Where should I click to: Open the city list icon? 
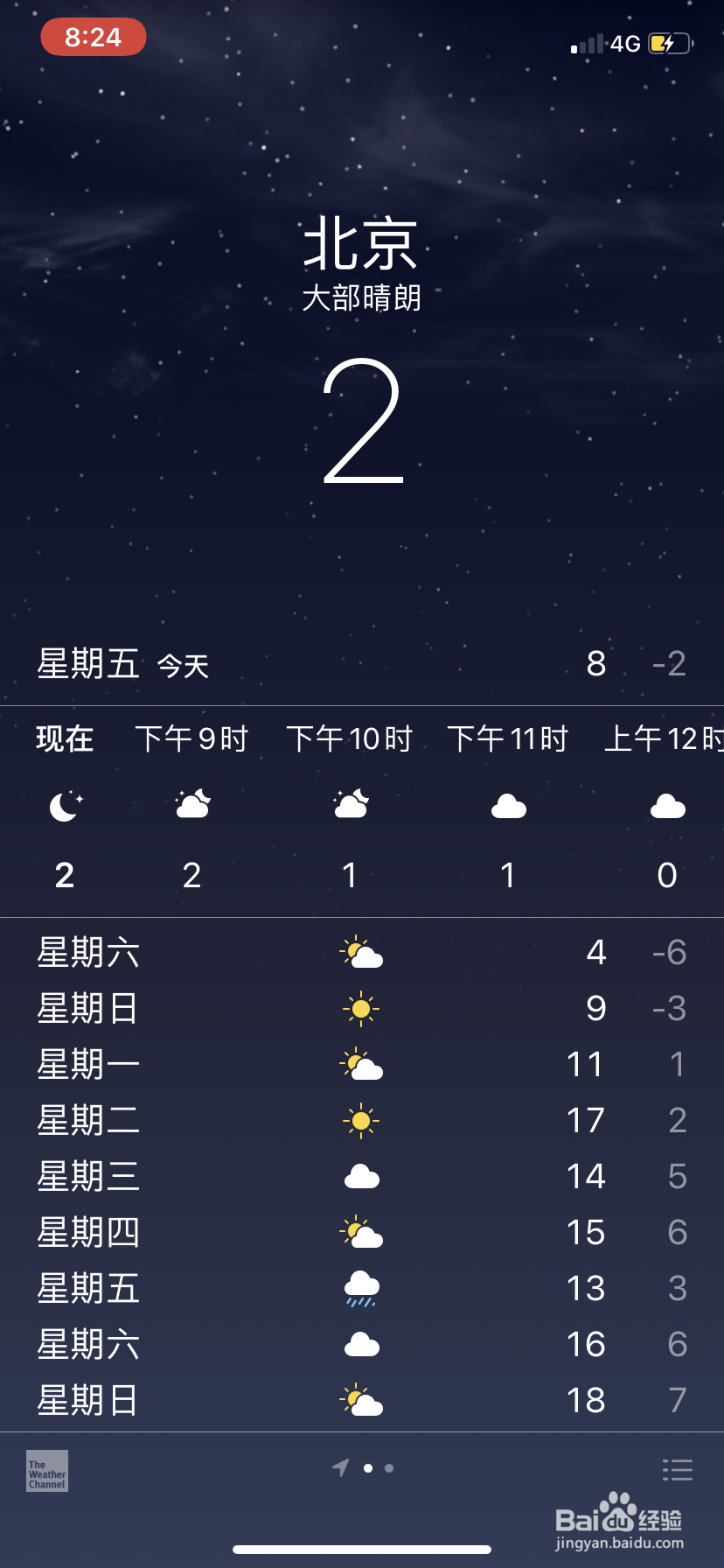tap(677, 1469)
